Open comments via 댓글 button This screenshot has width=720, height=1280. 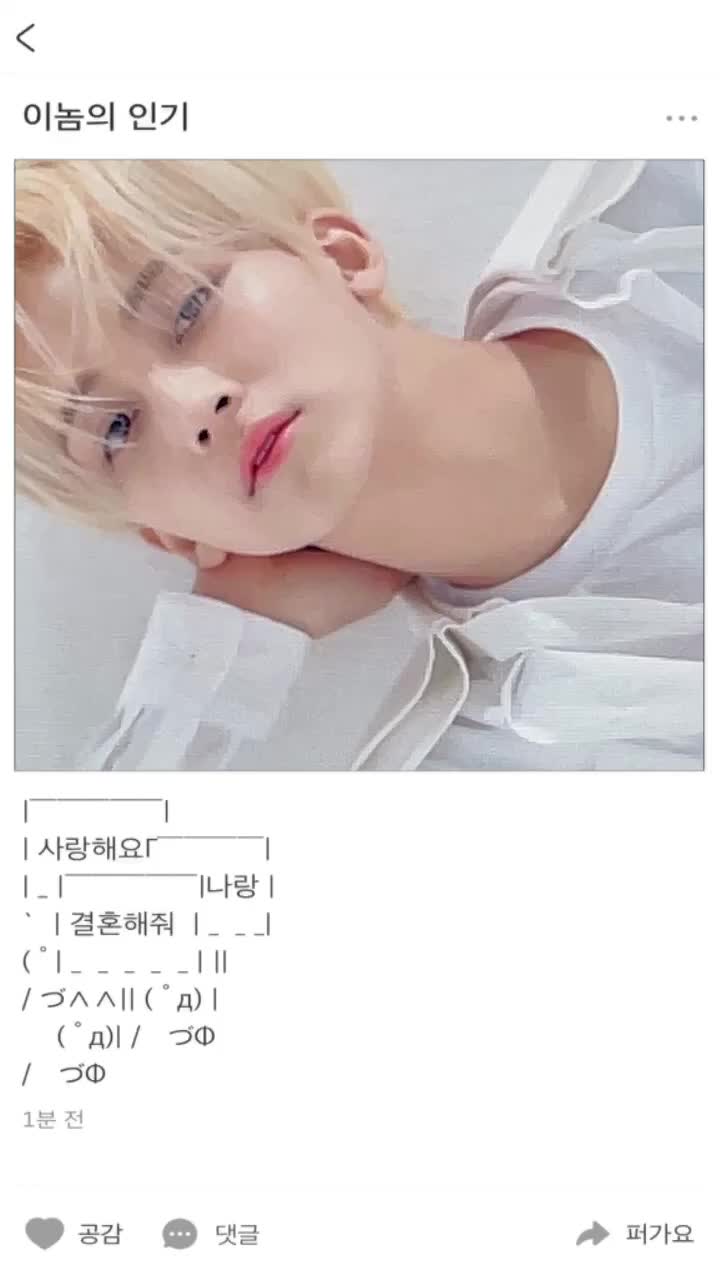pos(211,1234)
